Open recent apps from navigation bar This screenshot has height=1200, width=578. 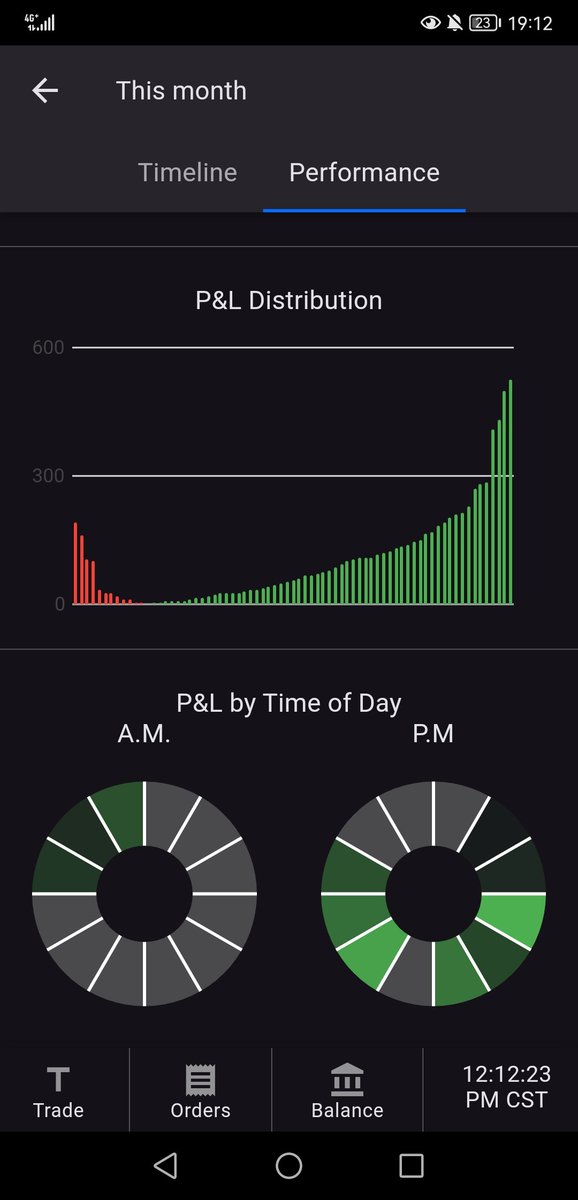tap(411, 1165)
